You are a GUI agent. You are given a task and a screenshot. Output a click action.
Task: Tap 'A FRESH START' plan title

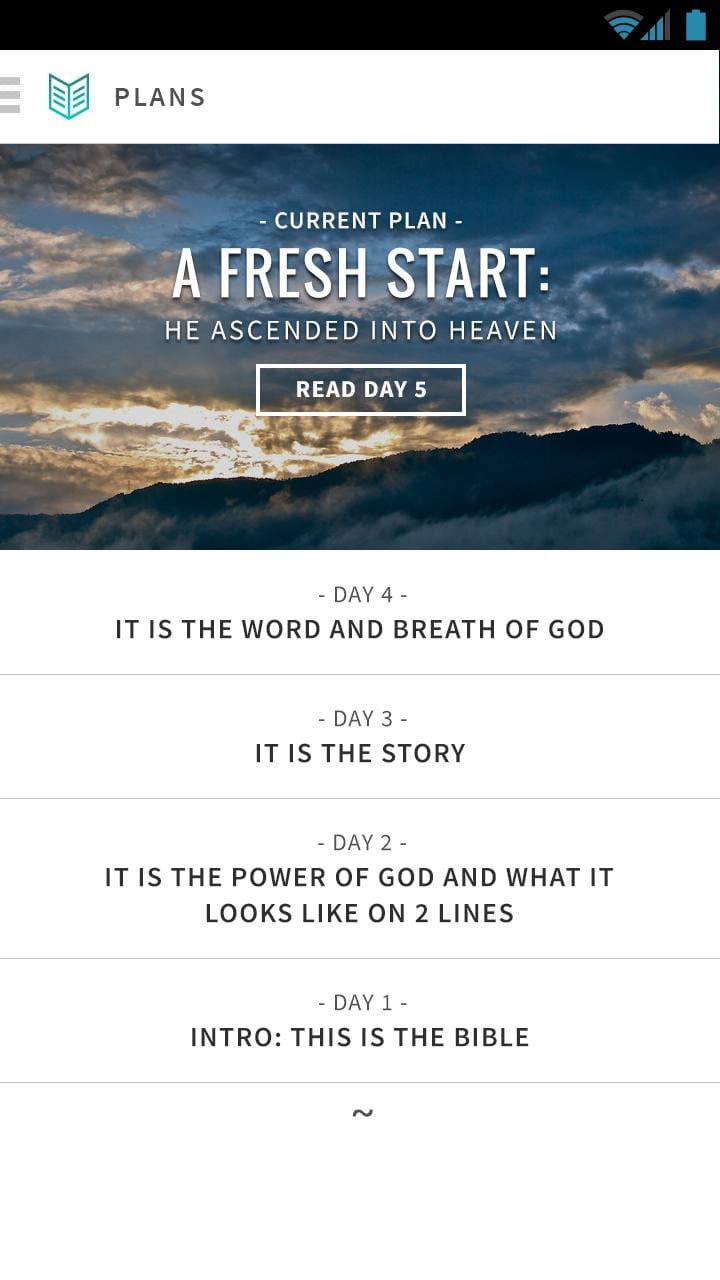(361, 270)
